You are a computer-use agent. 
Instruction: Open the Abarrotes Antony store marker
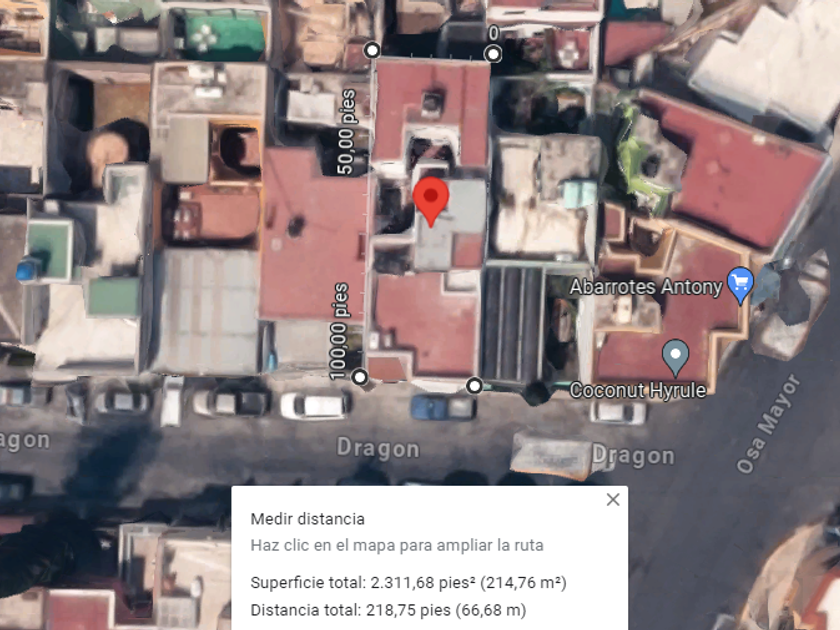point(740,285)
